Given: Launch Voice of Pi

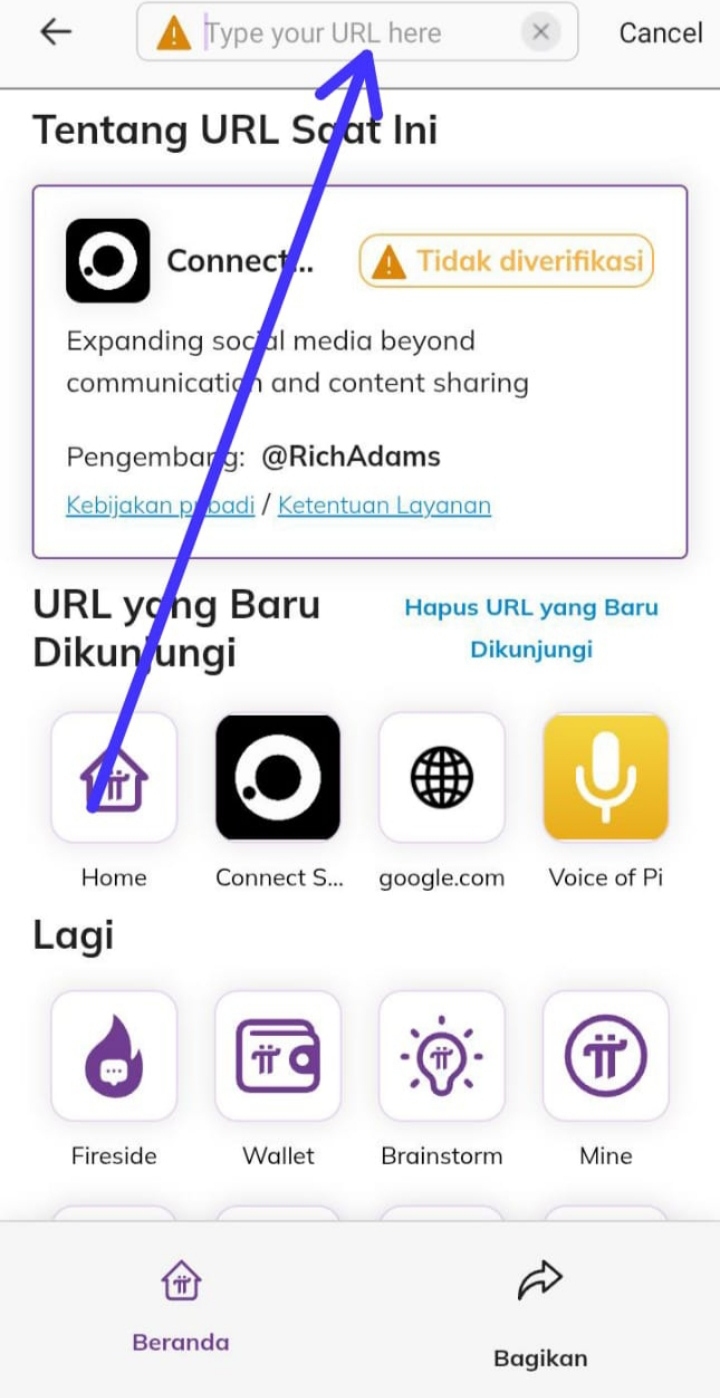Looking at the screenshot, I should pos(606,777).
